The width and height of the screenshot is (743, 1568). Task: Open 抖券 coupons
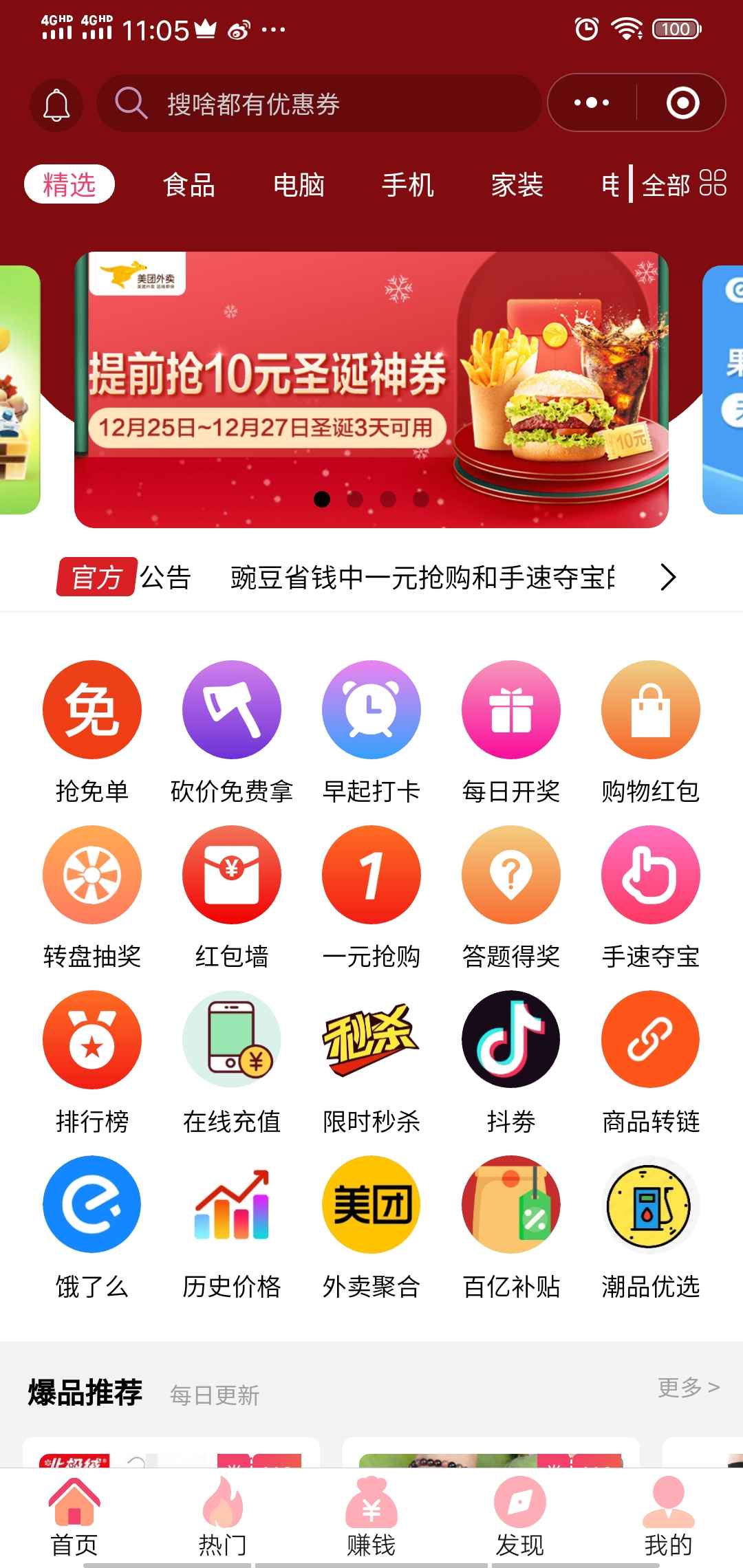(x=511, y=1061)
